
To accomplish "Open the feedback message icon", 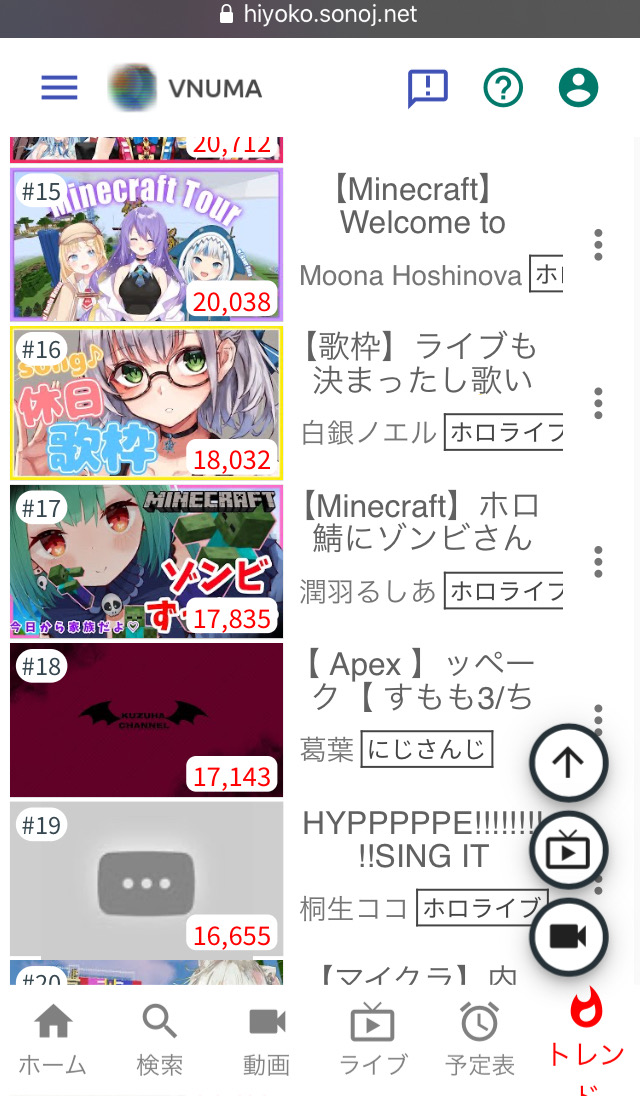I will (428, 89).
